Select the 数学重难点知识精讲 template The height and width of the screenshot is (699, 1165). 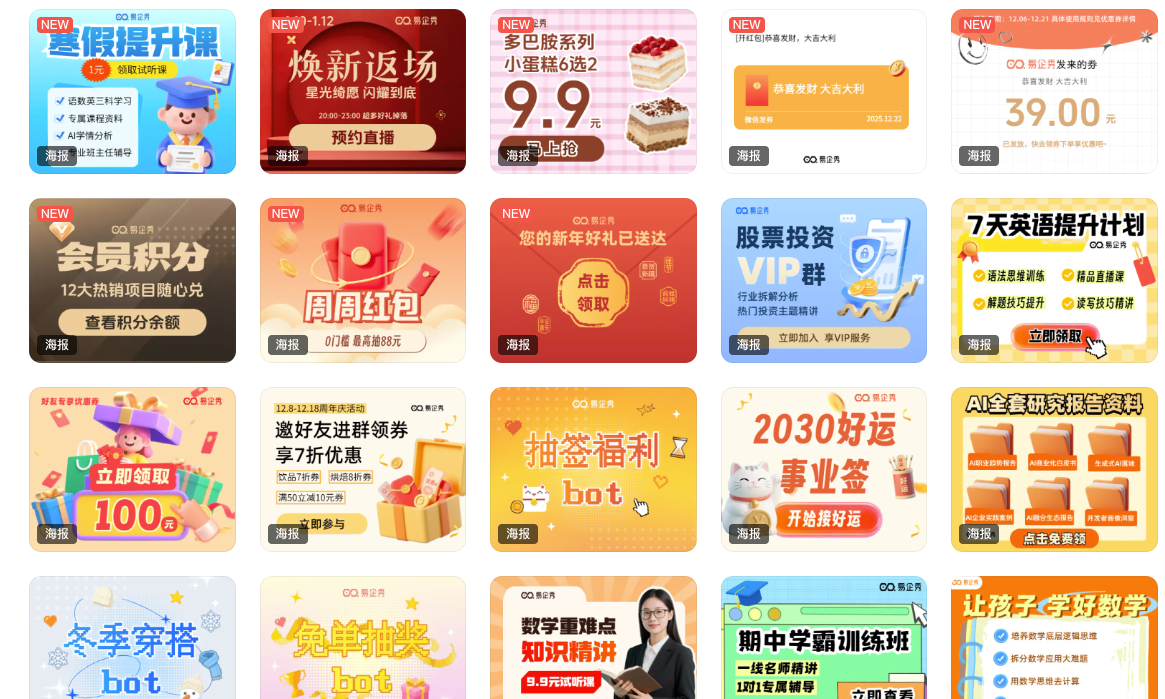click(593, 640)
